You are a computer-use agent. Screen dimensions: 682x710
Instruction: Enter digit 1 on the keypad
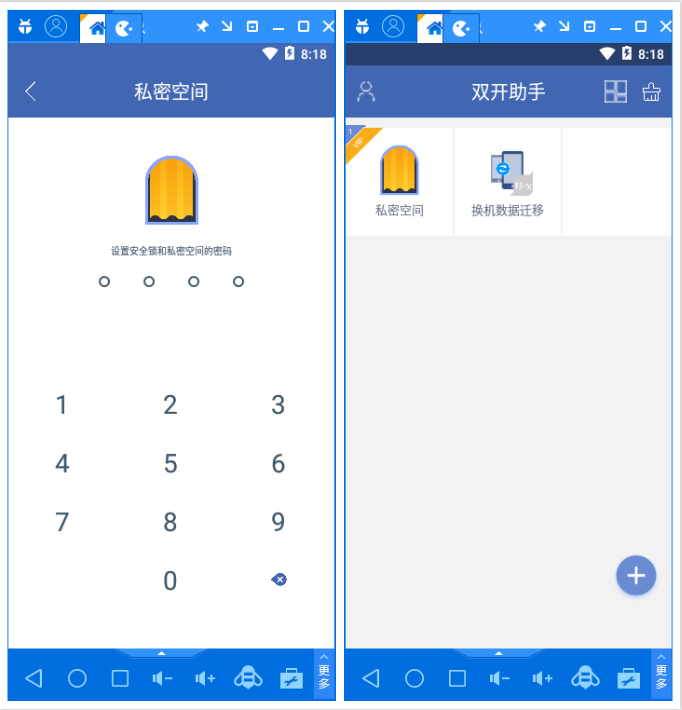pyautogui.click(x=62, y=405)
